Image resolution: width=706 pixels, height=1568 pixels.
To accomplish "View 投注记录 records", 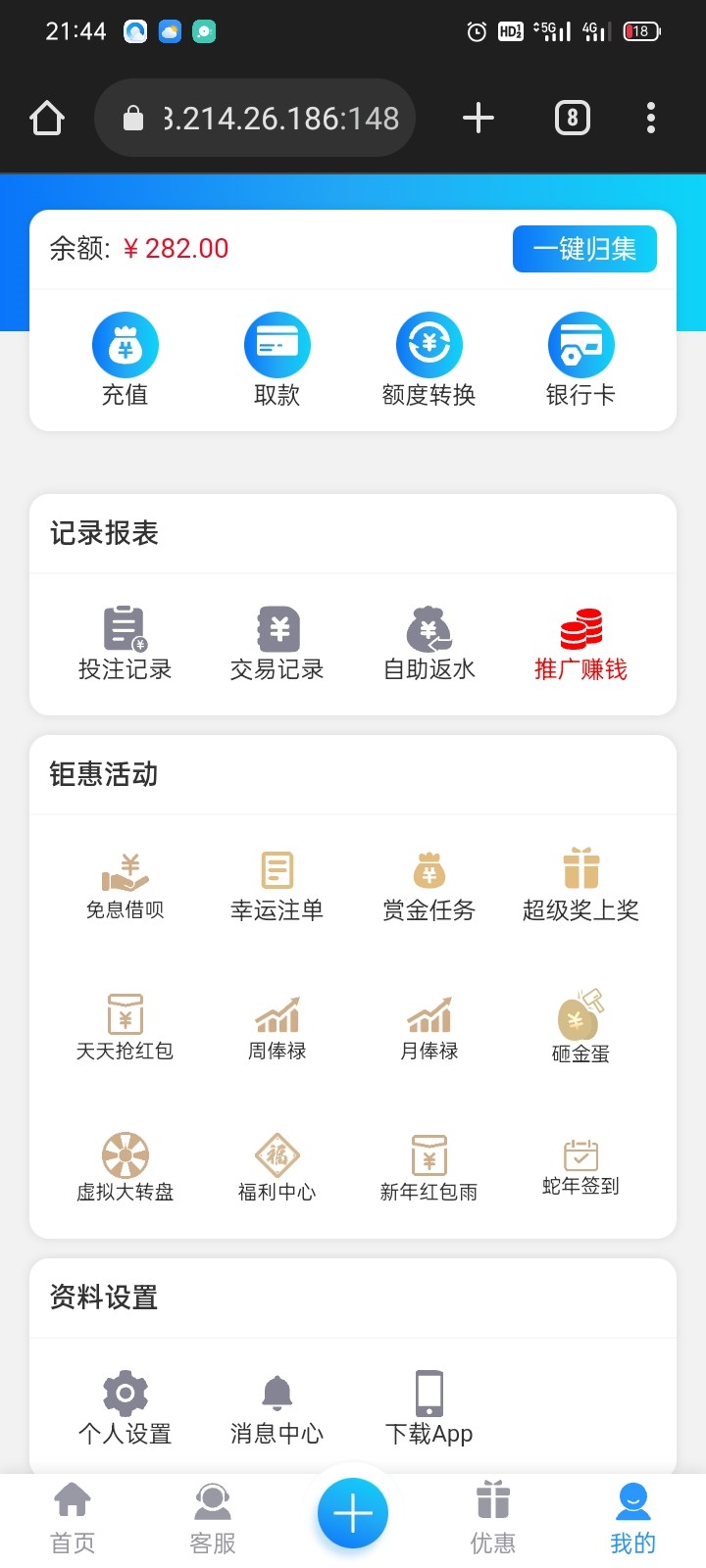I will [x=125, y=643].
